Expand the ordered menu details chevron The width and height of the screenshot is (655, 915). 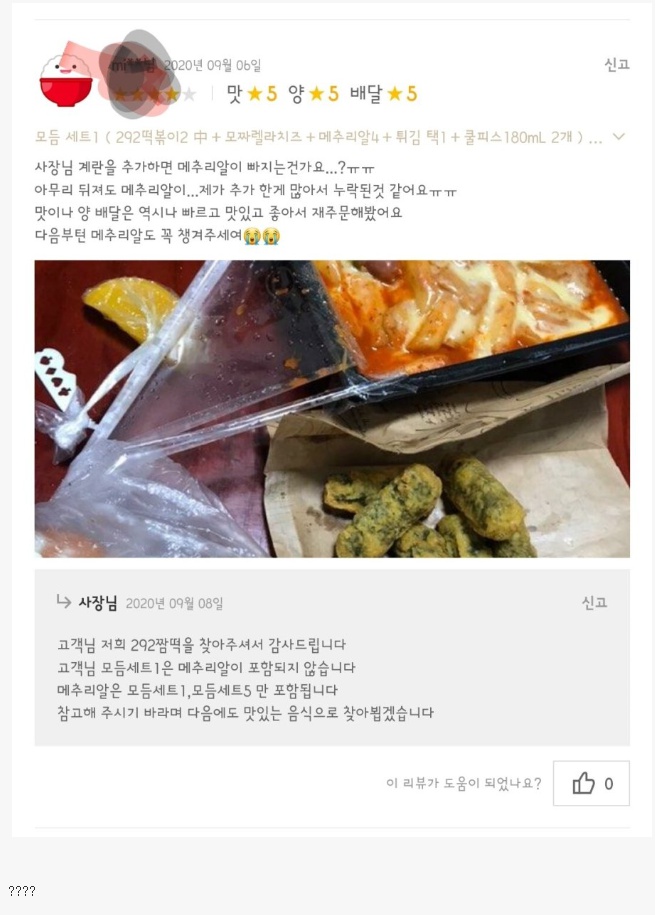click(x=619, y=137)
